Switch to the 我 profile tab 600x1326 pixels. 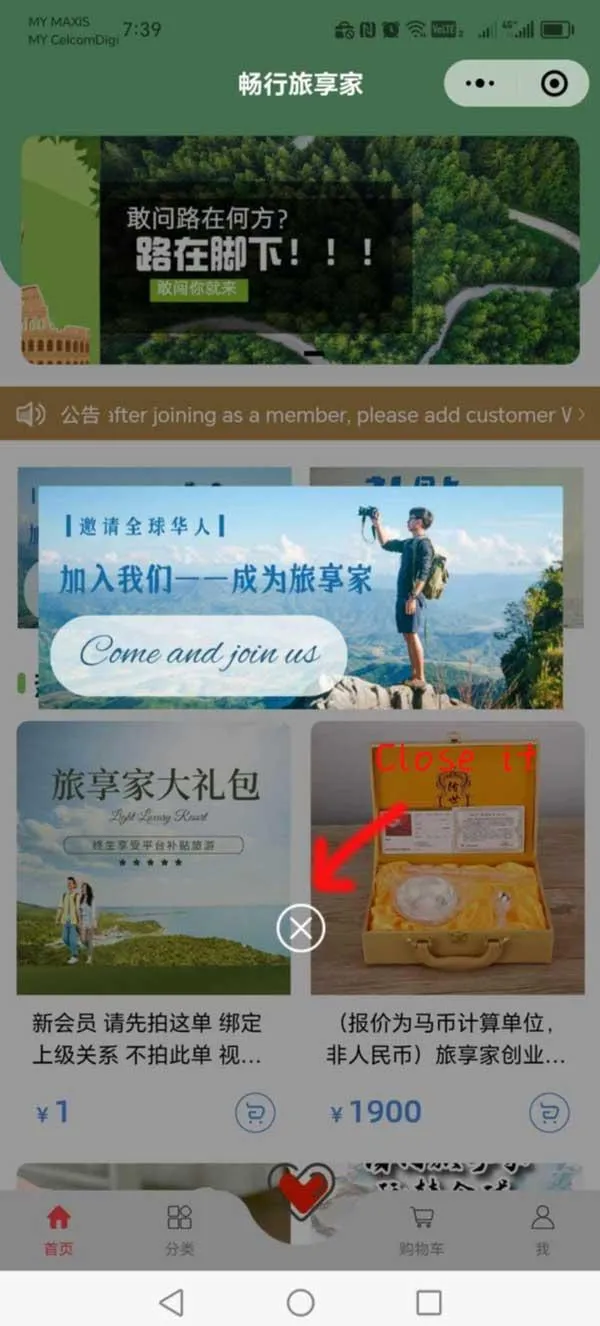[x=542, y=1229]
